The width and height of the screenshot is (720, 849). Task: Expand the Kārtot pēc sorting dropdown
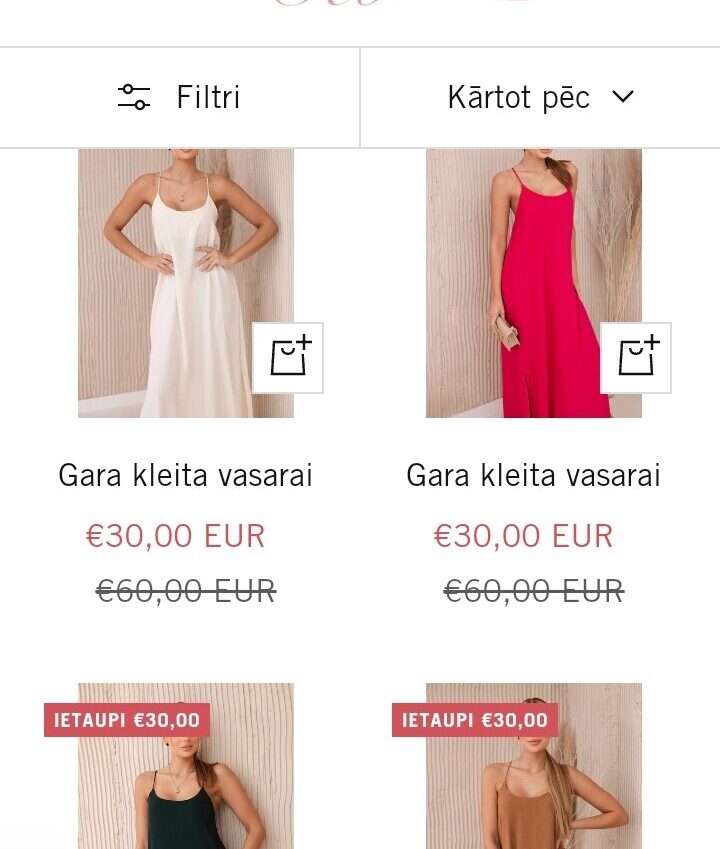coord(540,97)
